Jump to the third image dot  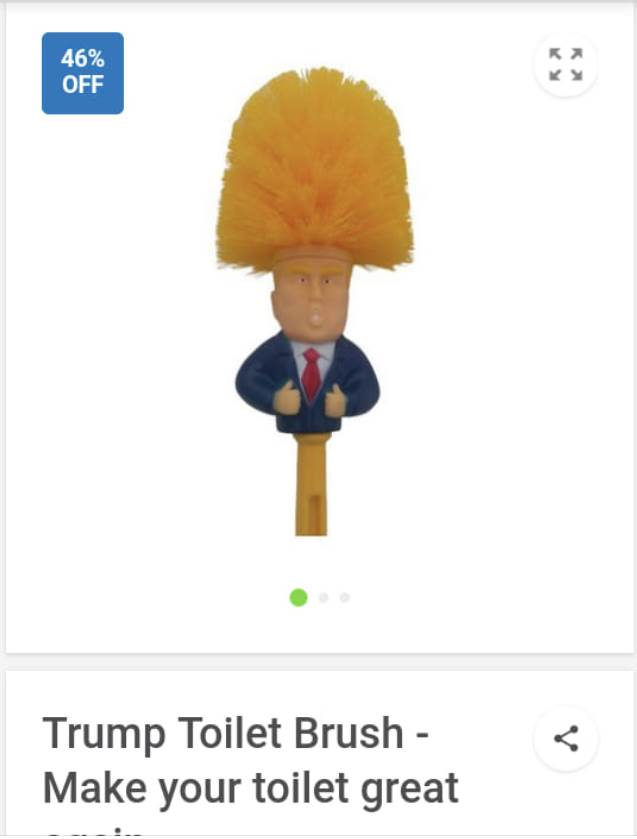pos(345,598)
